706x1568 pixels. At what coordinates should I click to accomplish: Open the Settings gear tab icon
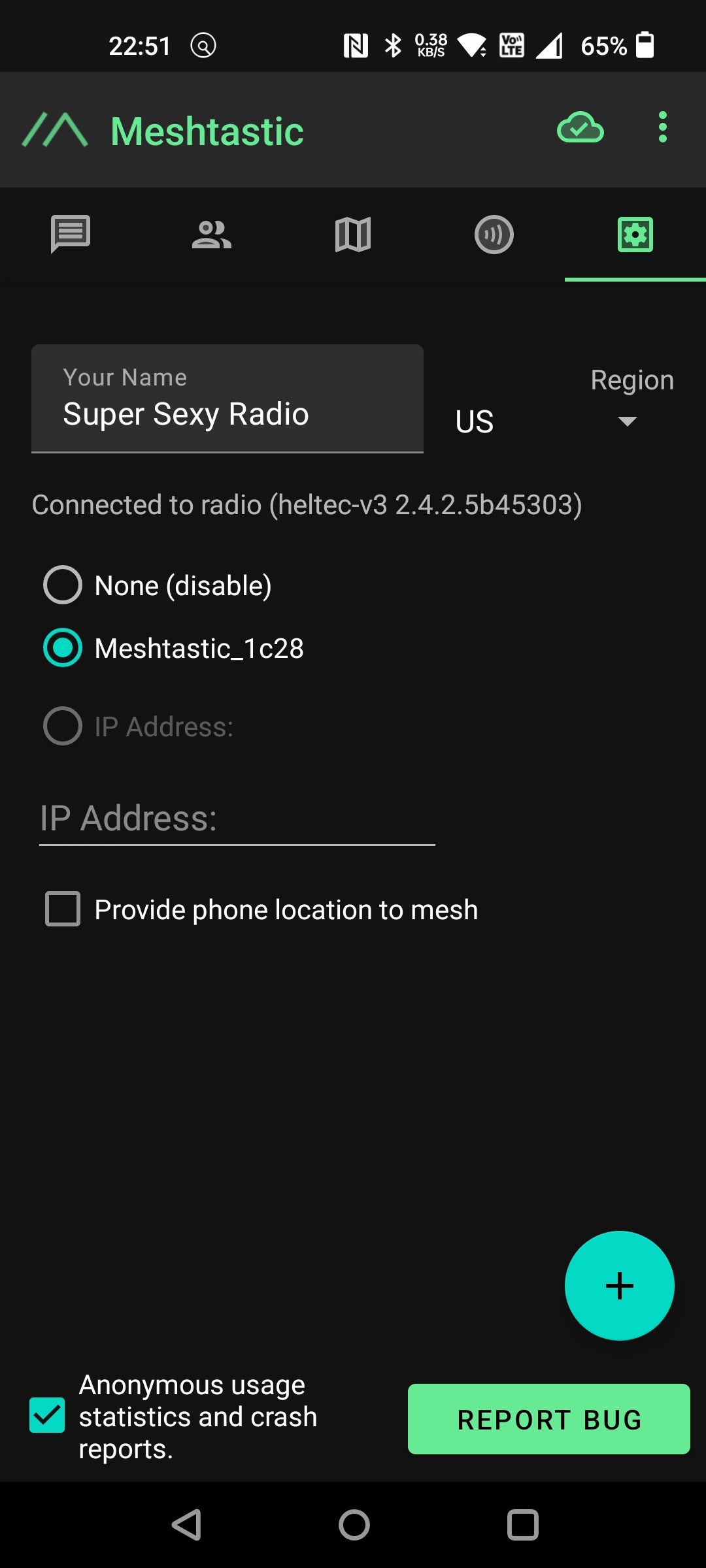coord(635,234)
